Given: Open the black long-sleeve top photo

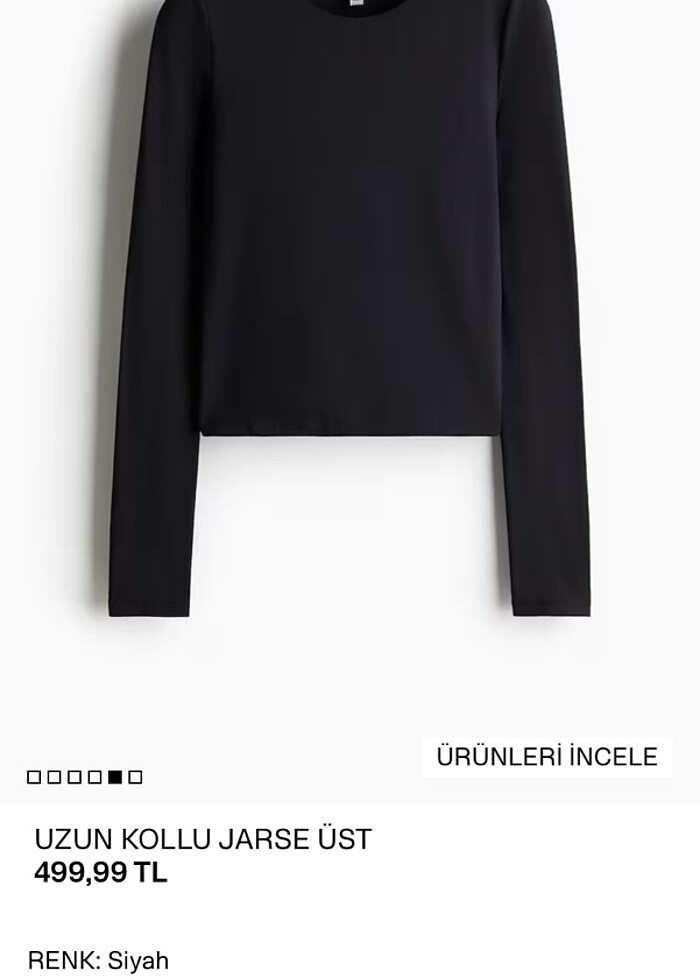Looking at the screenshot, I should point(350,300).
